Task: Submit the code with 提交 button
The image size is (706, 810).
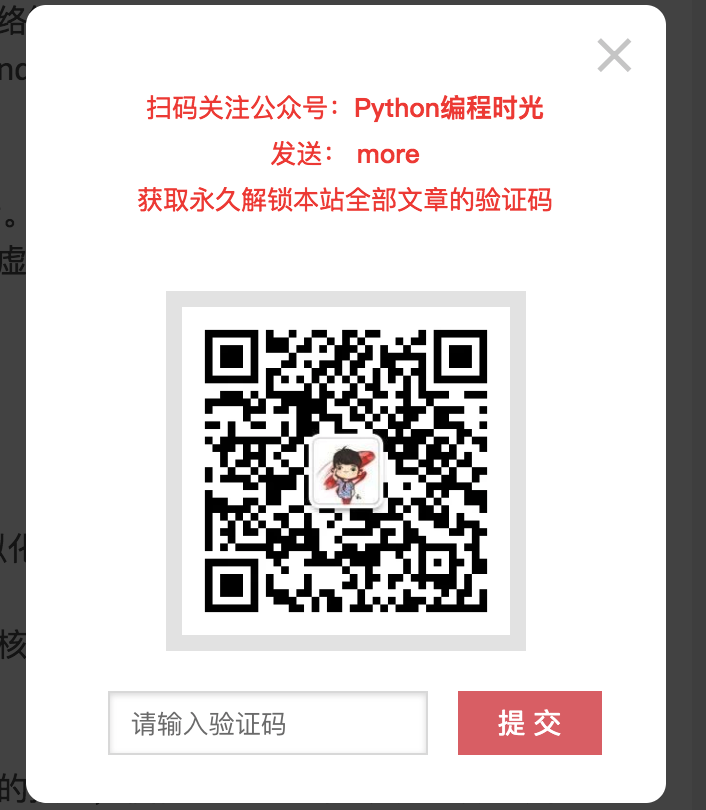Action: coord(530,723)
